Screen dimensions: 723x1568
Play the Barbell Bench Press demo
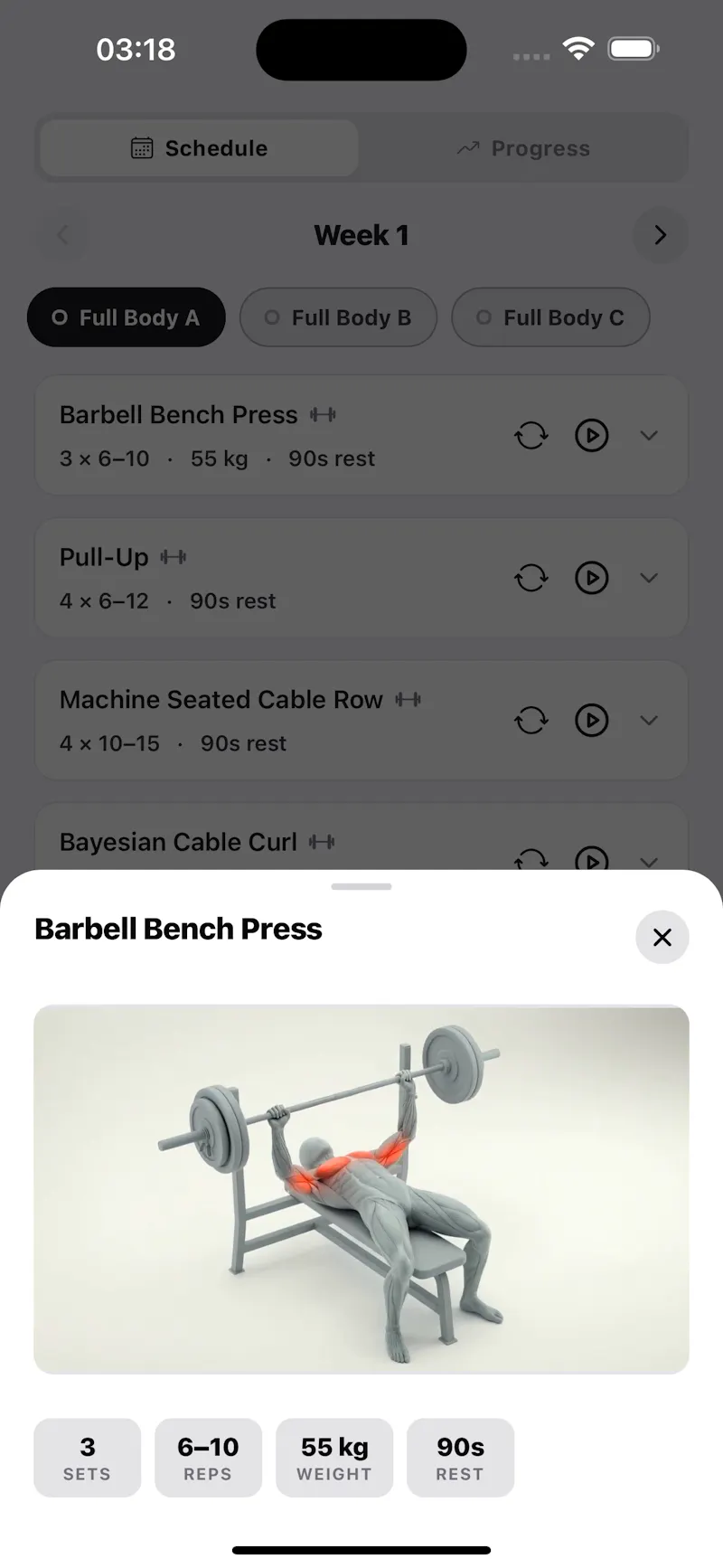coord(592,435)
